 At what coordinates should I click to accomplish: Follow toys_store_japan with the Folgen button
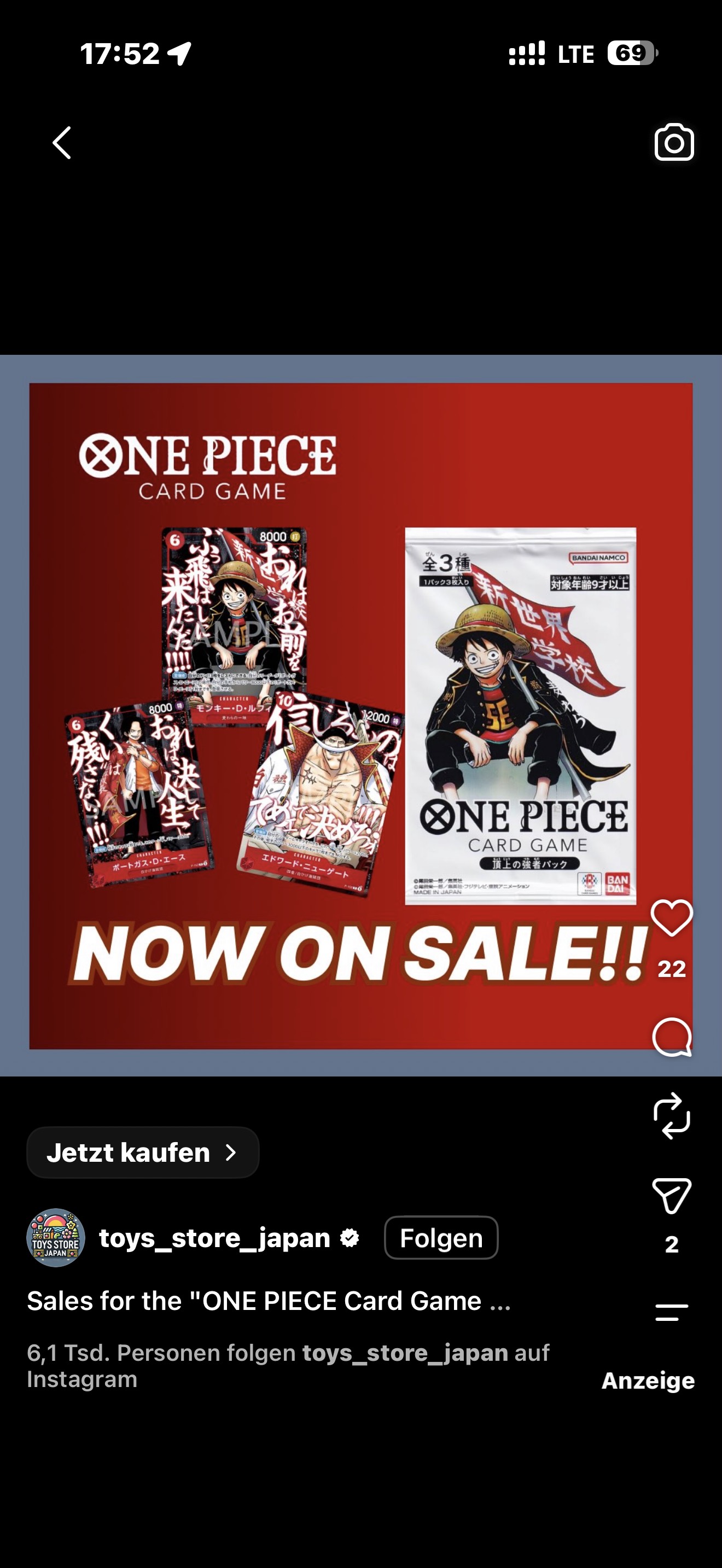click(x=441, y=1237)
